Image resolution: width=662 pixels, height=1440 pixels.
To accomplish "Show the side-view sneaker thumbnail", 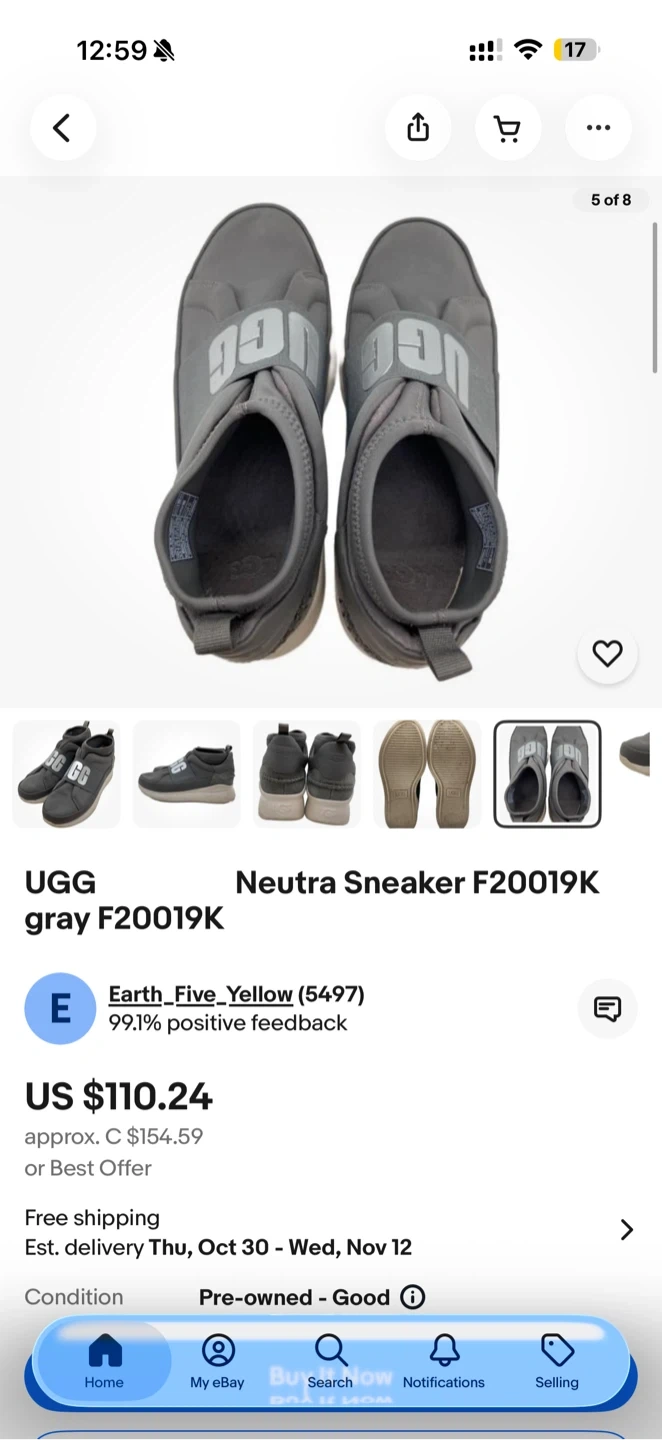I will click(x=186, y=774).
